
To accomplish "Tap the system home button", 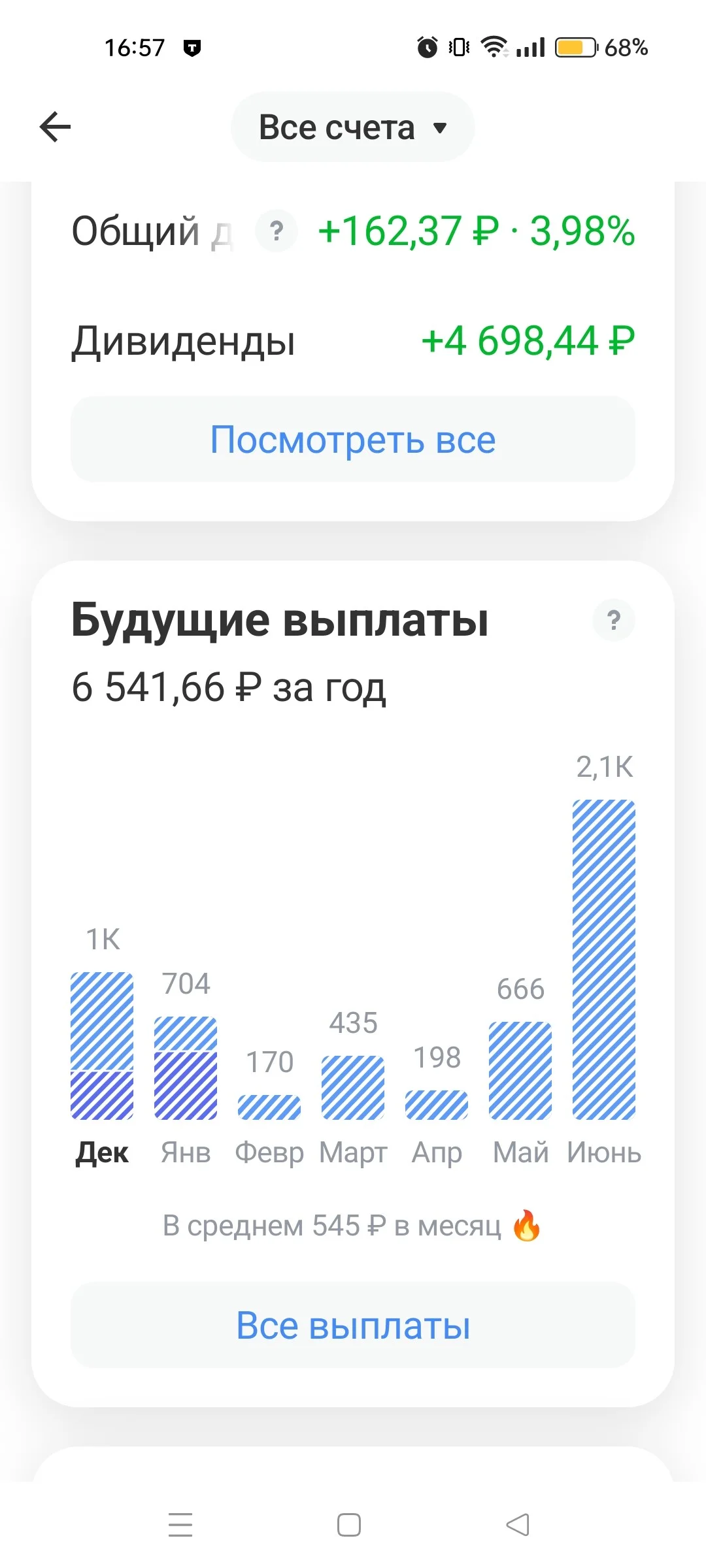I will point(349,1525).
